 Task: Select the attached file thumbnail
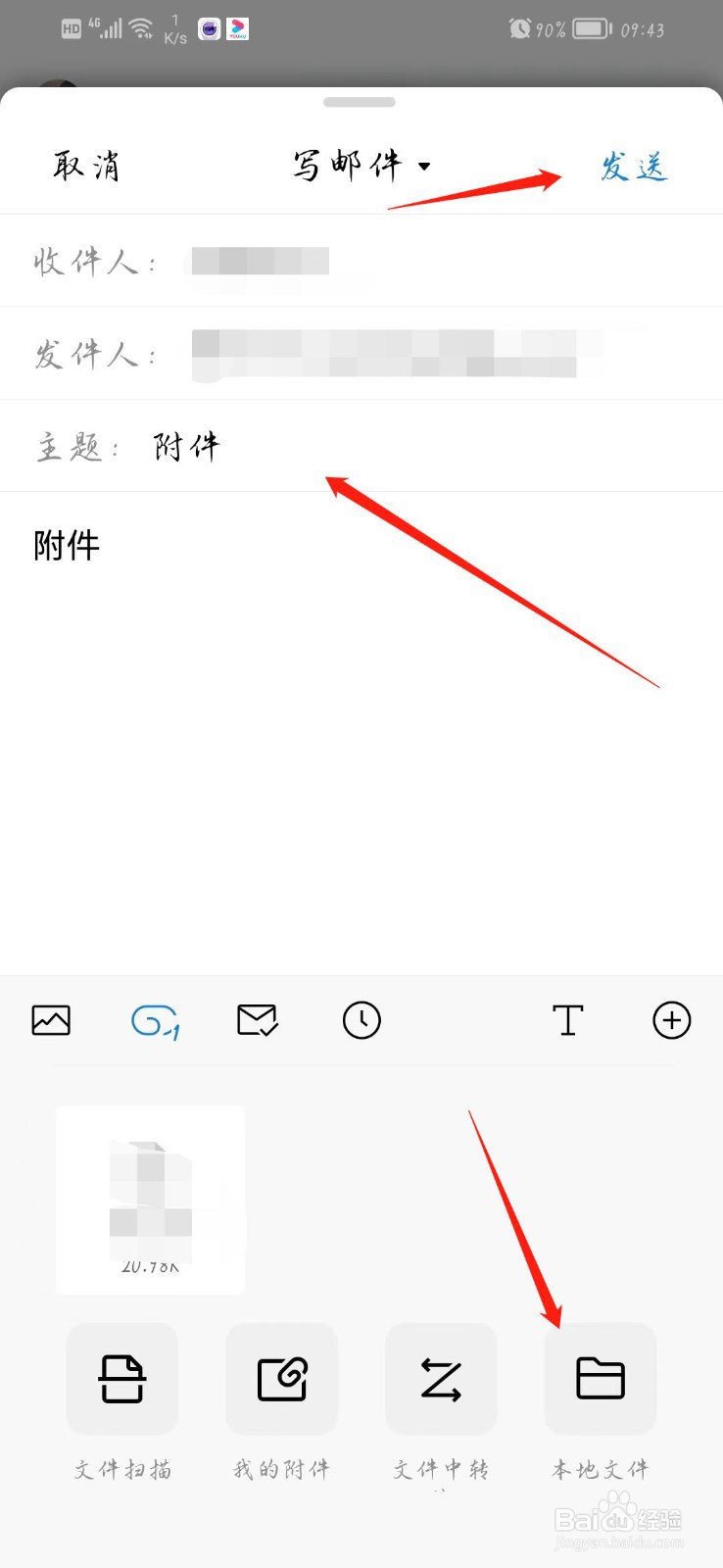(x=149, y=1200)
